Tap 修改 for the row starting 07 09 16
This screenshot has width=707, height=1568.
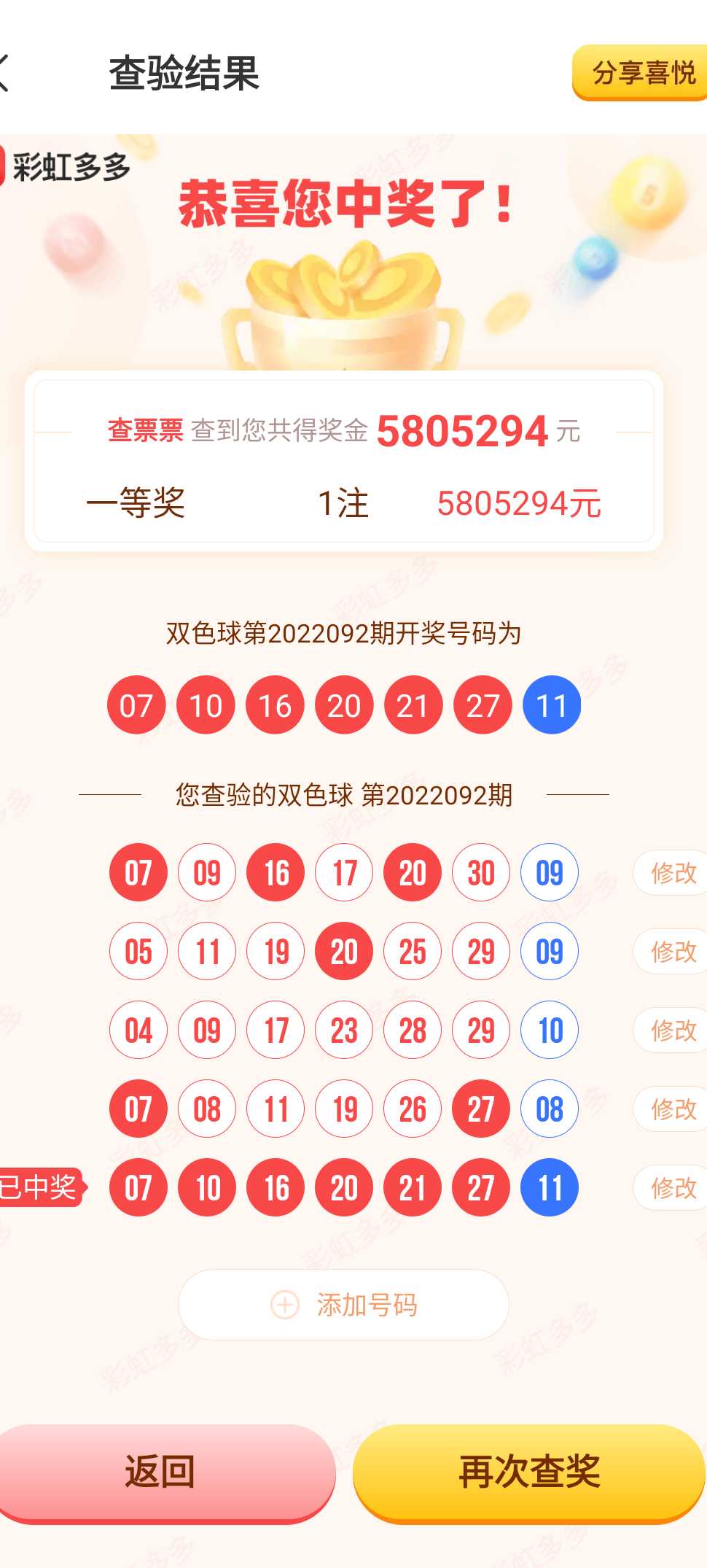coord(672,873)
